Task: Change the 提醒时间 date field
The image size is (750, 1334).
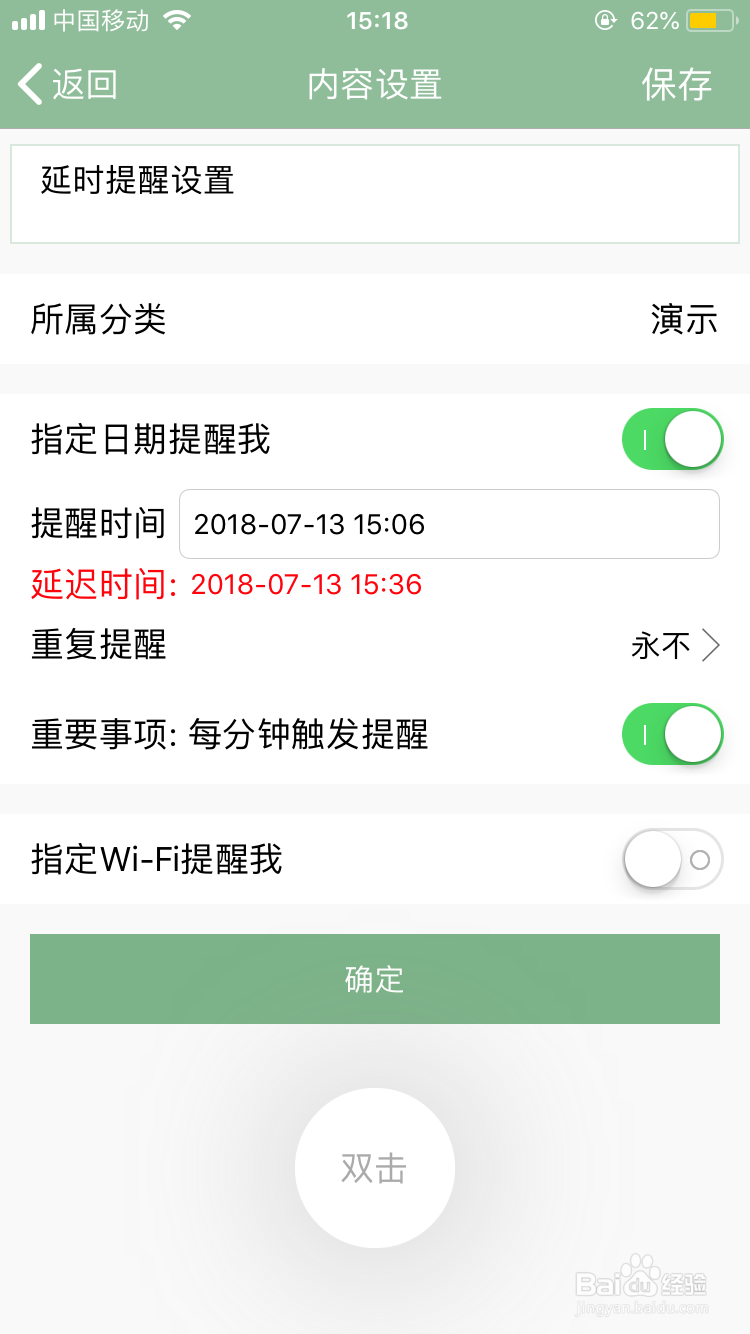Action: tap(449, 524)
